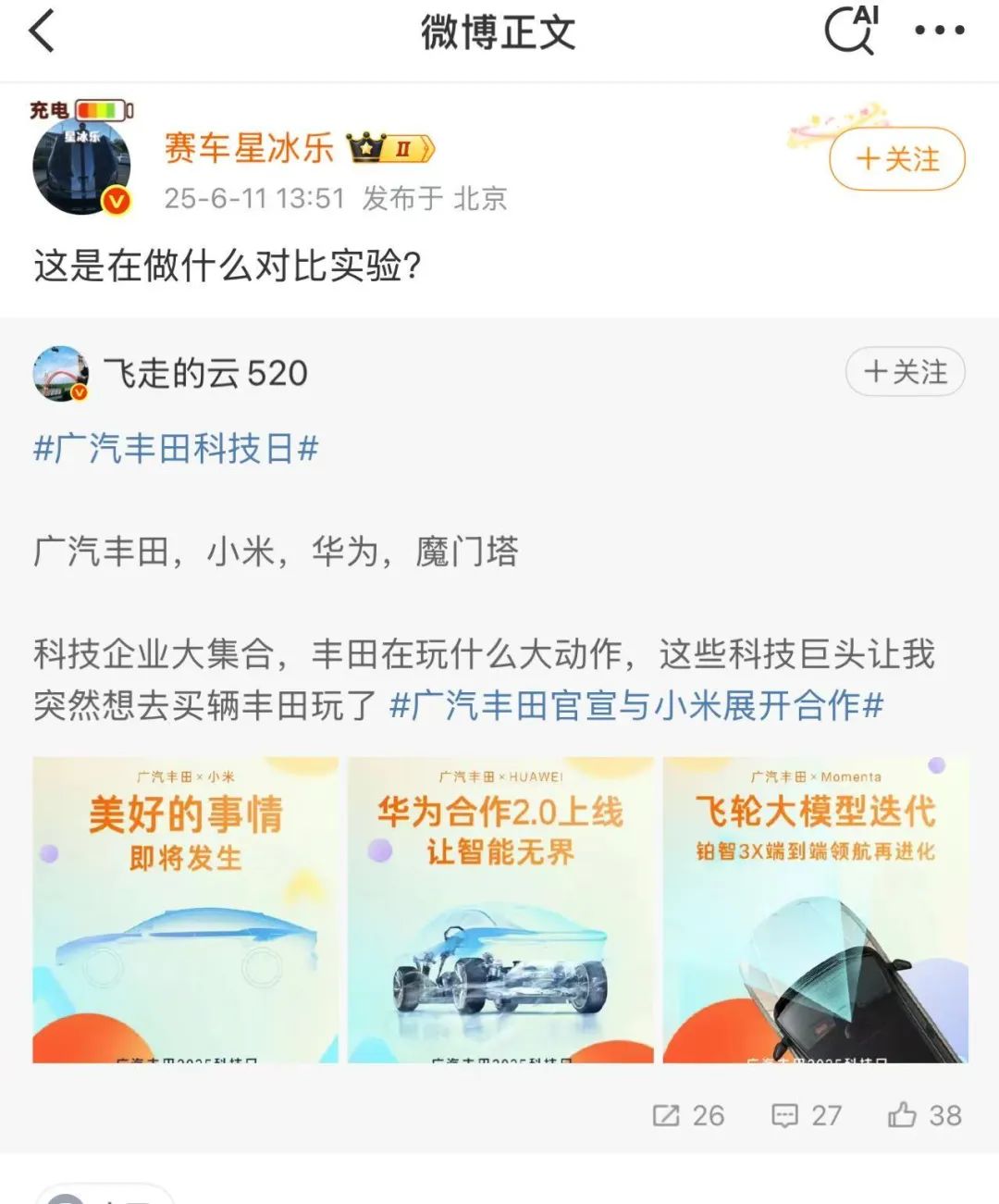Enlarge the 华为合作2.0上线 image
999x1204 pixels.
point(500,909)
